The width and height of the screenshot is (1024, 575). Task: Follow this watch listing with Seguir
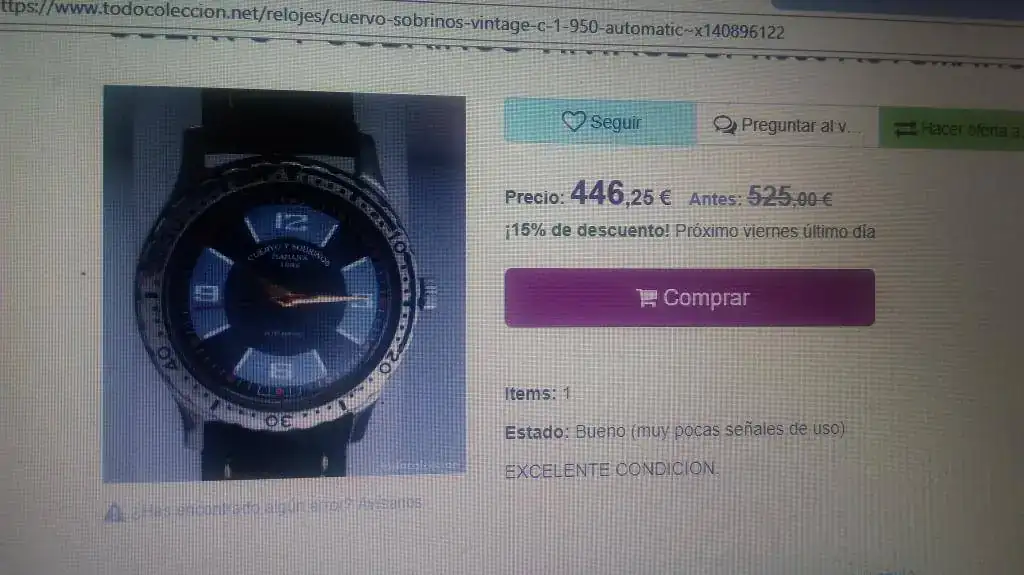(x=600, y=123)
